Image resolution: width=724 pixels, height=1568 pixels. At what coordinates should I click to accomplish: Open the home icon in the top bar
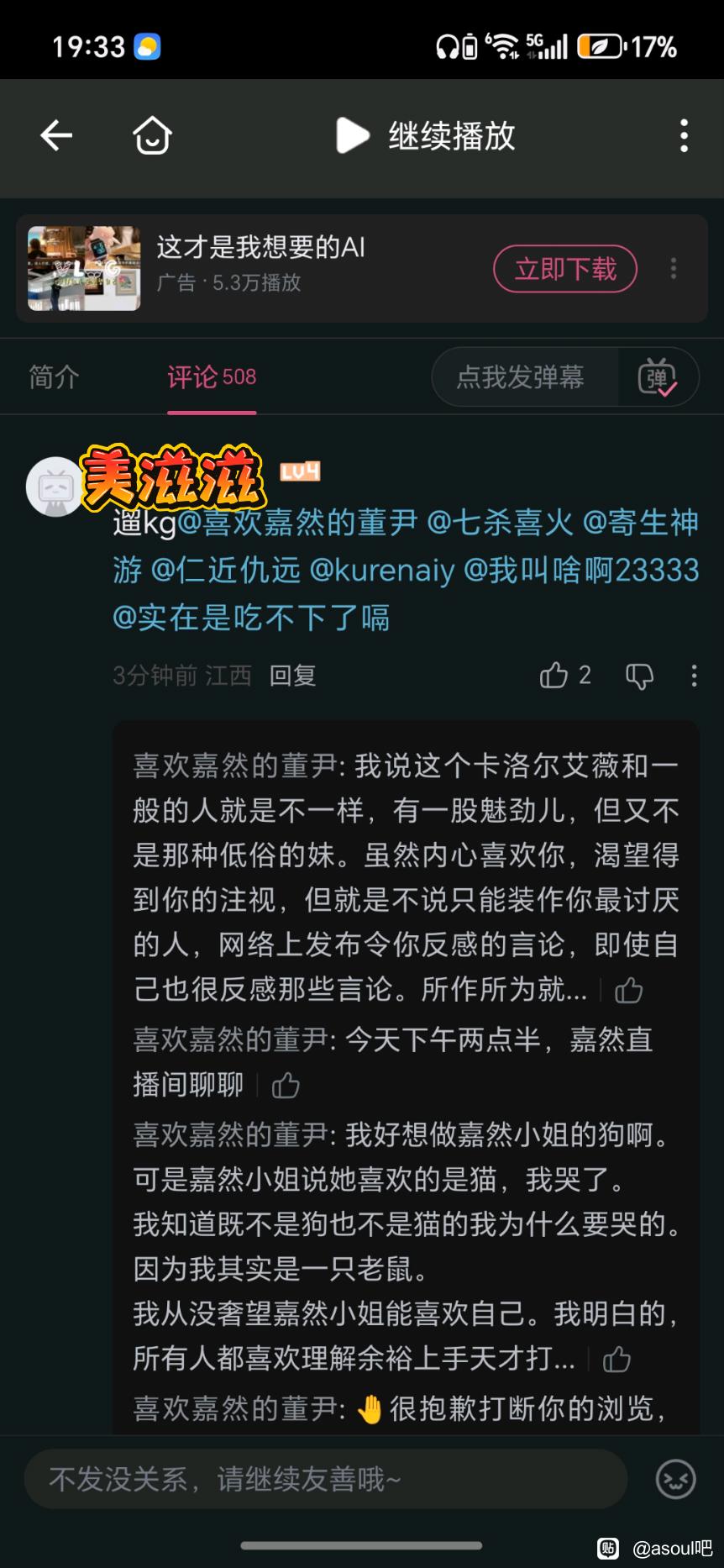(152, 135)
